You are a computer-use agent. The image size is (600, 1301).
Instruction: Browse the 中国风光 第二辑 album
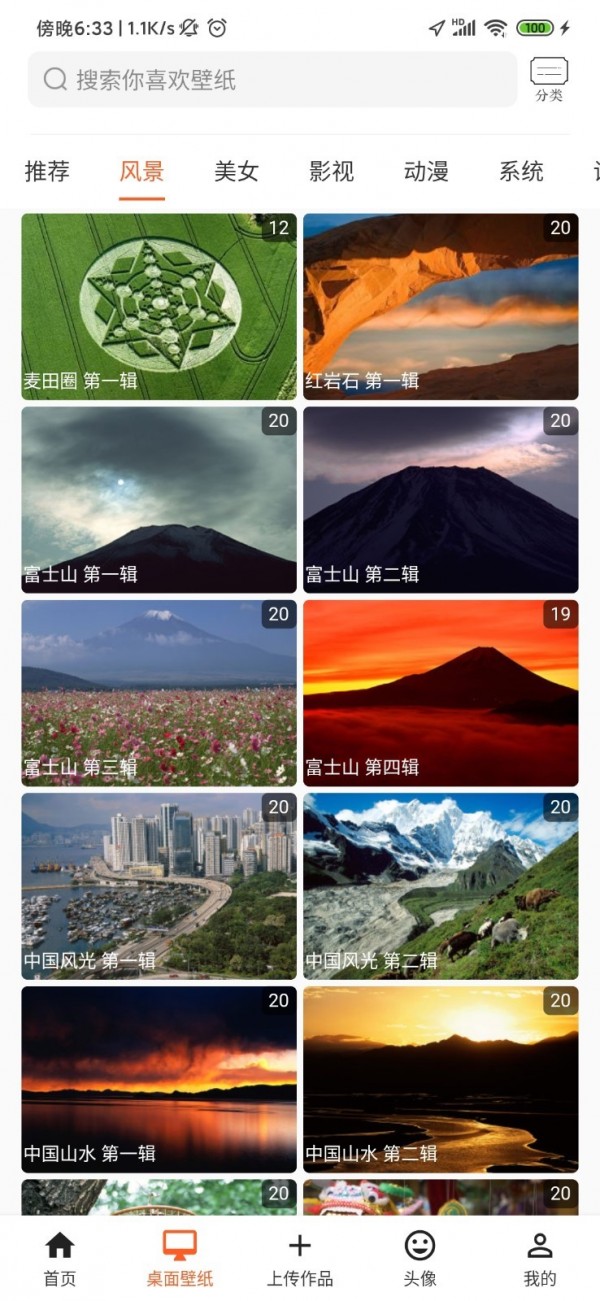point(441,885)
